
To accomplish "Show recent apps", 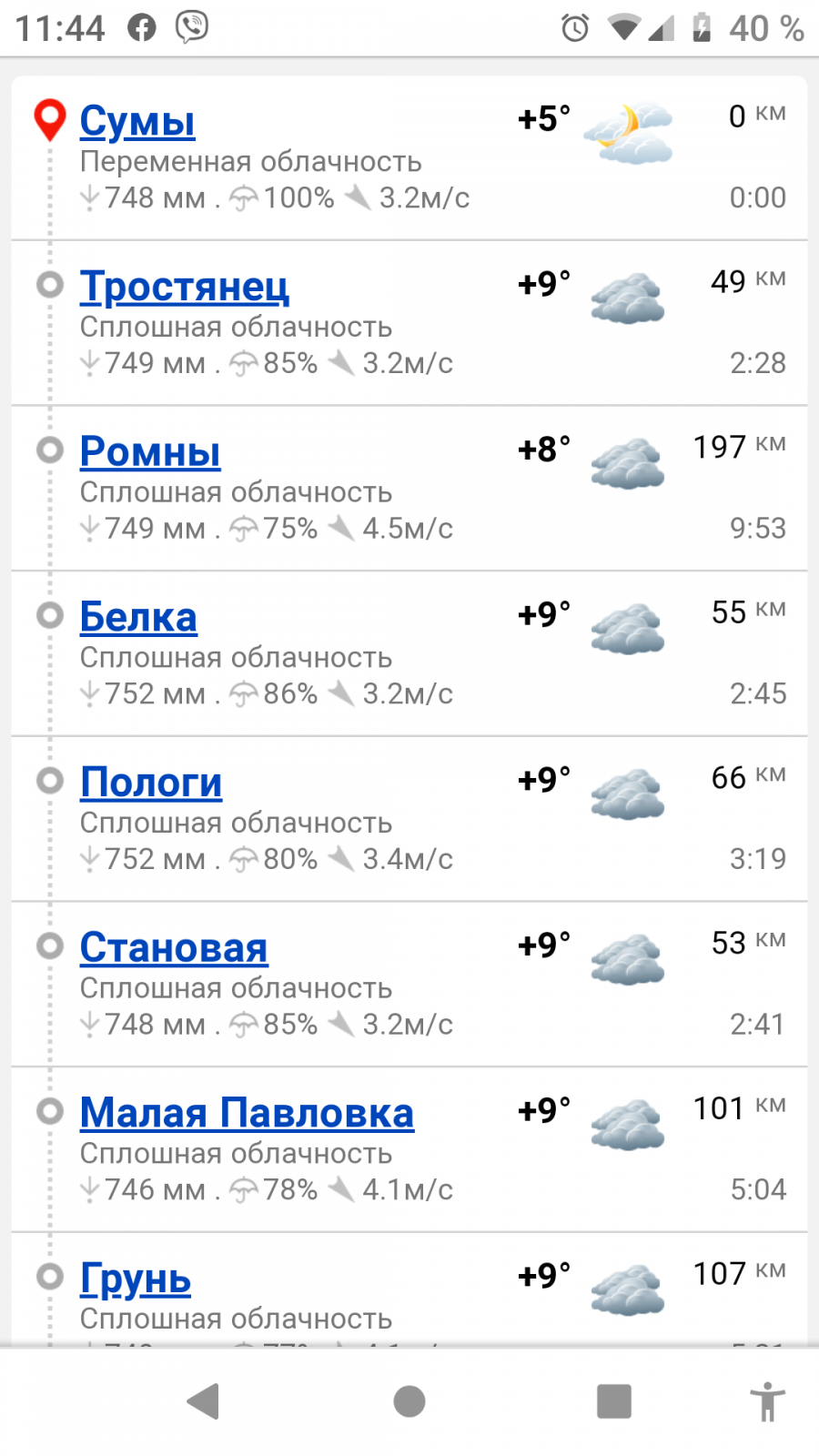I will point(614,1401).
